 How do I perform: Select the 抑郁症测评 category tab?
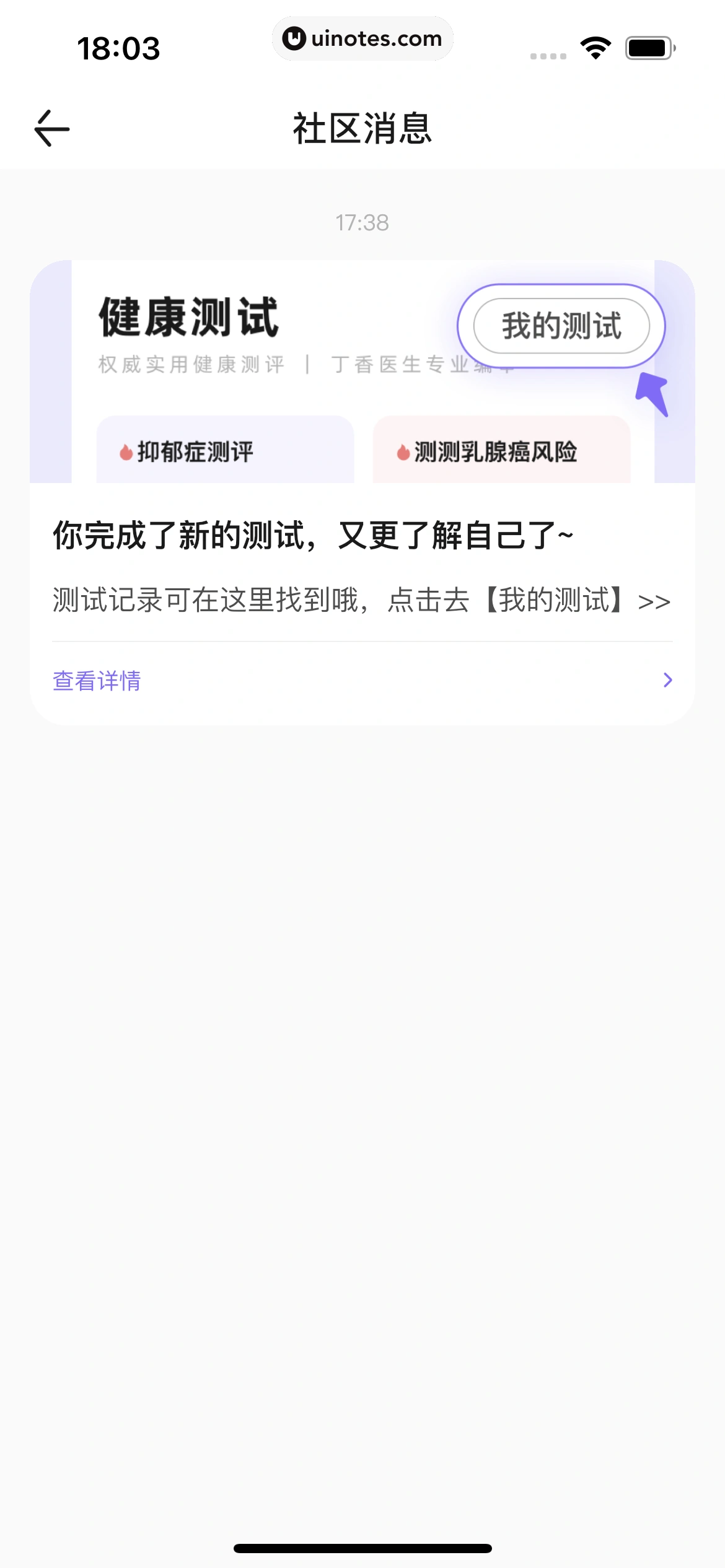click(225, 451)
